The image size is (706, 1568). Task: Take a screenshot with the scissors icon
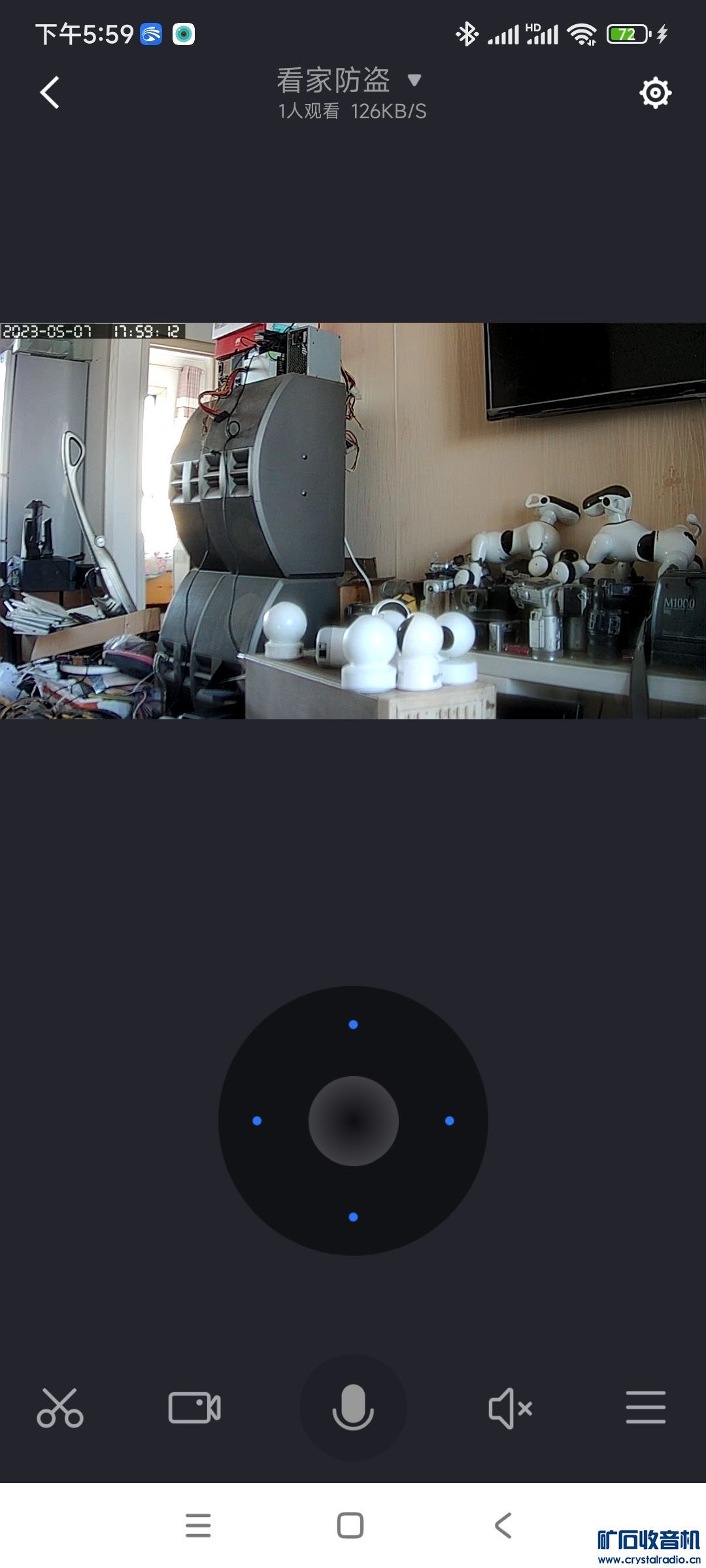click(60, 1407)
